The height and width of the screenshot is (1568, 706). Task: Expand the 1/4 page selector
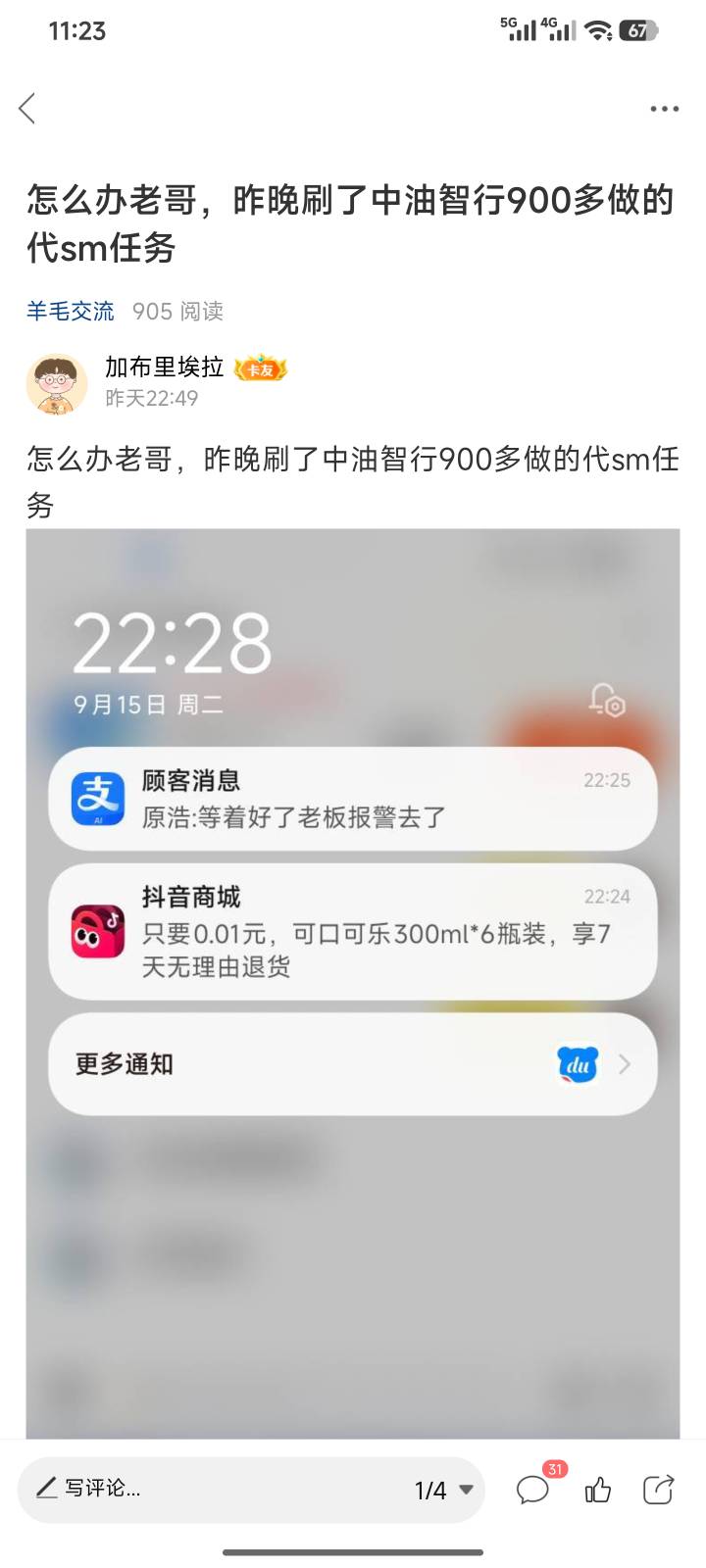tap(444, 1491)
